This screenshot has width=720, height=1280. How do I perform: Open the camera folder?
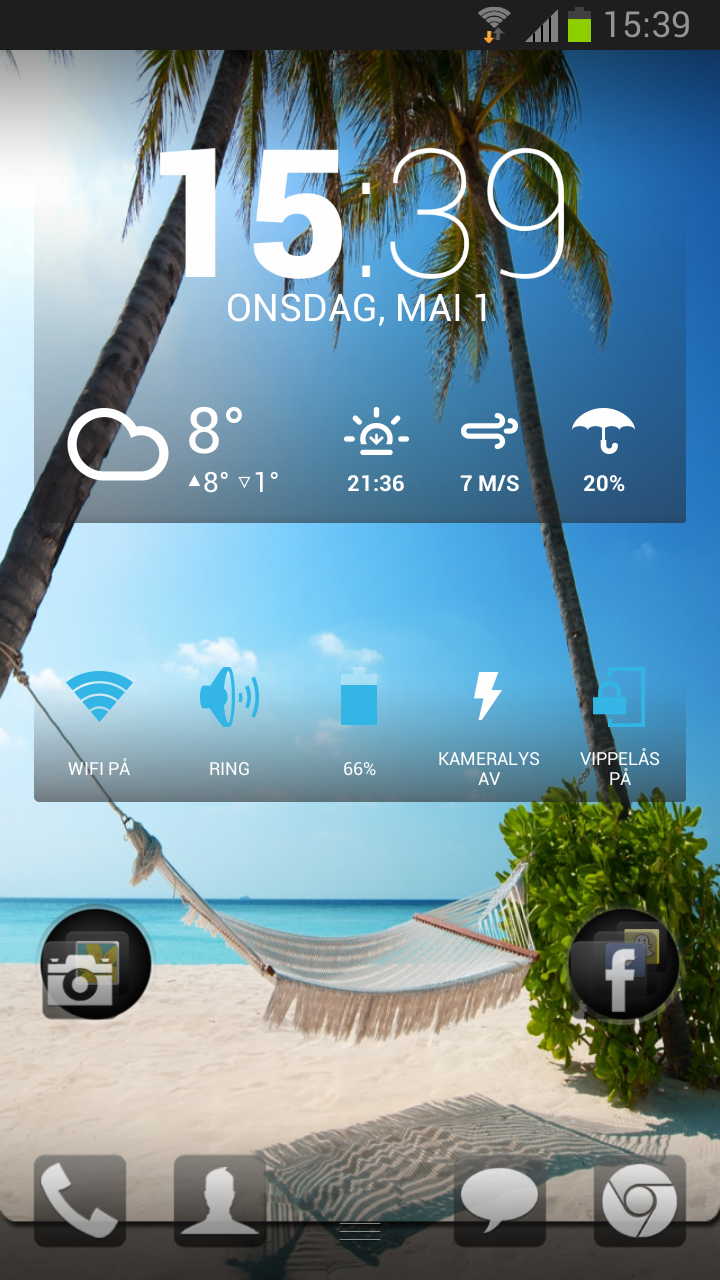click(x=95, y=965)
